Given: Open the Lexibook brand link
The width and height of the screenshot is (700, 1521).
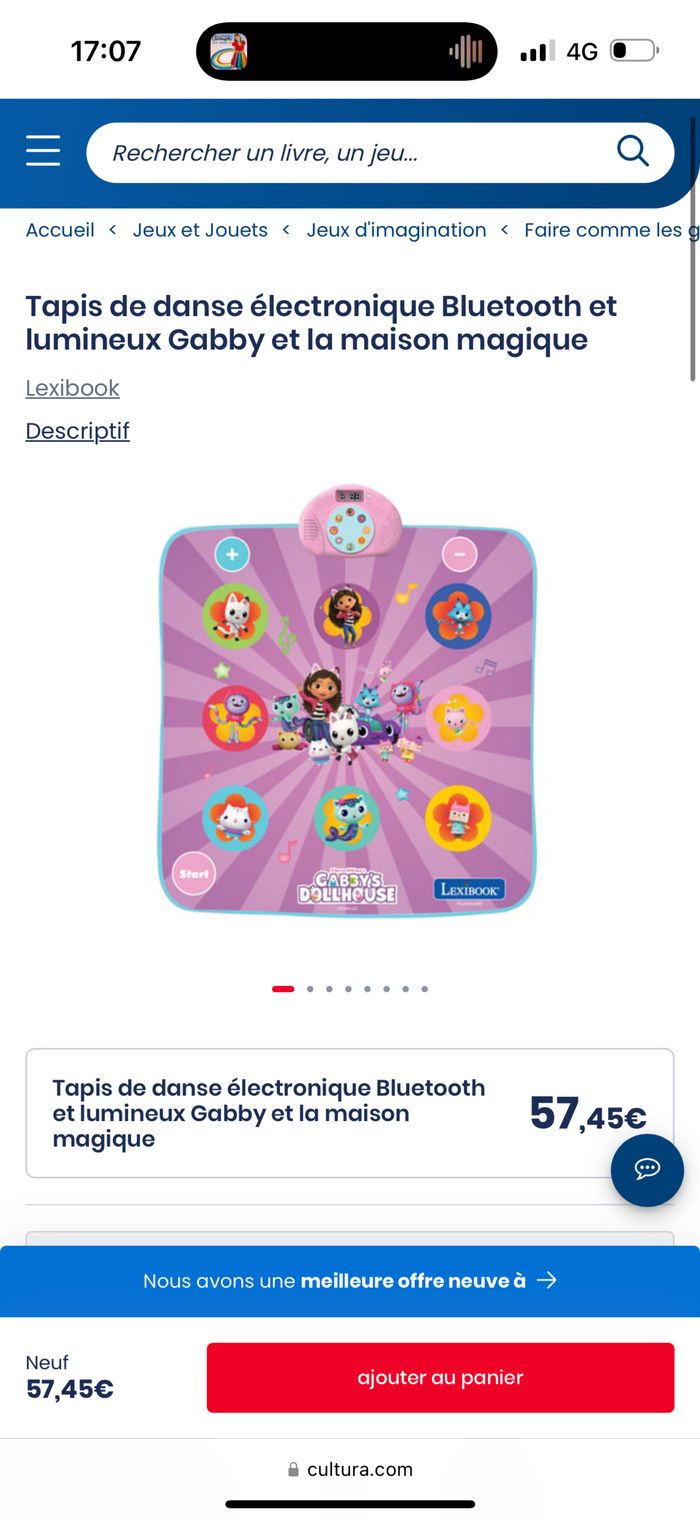Looking at the screenshot, I should point(72,388).
